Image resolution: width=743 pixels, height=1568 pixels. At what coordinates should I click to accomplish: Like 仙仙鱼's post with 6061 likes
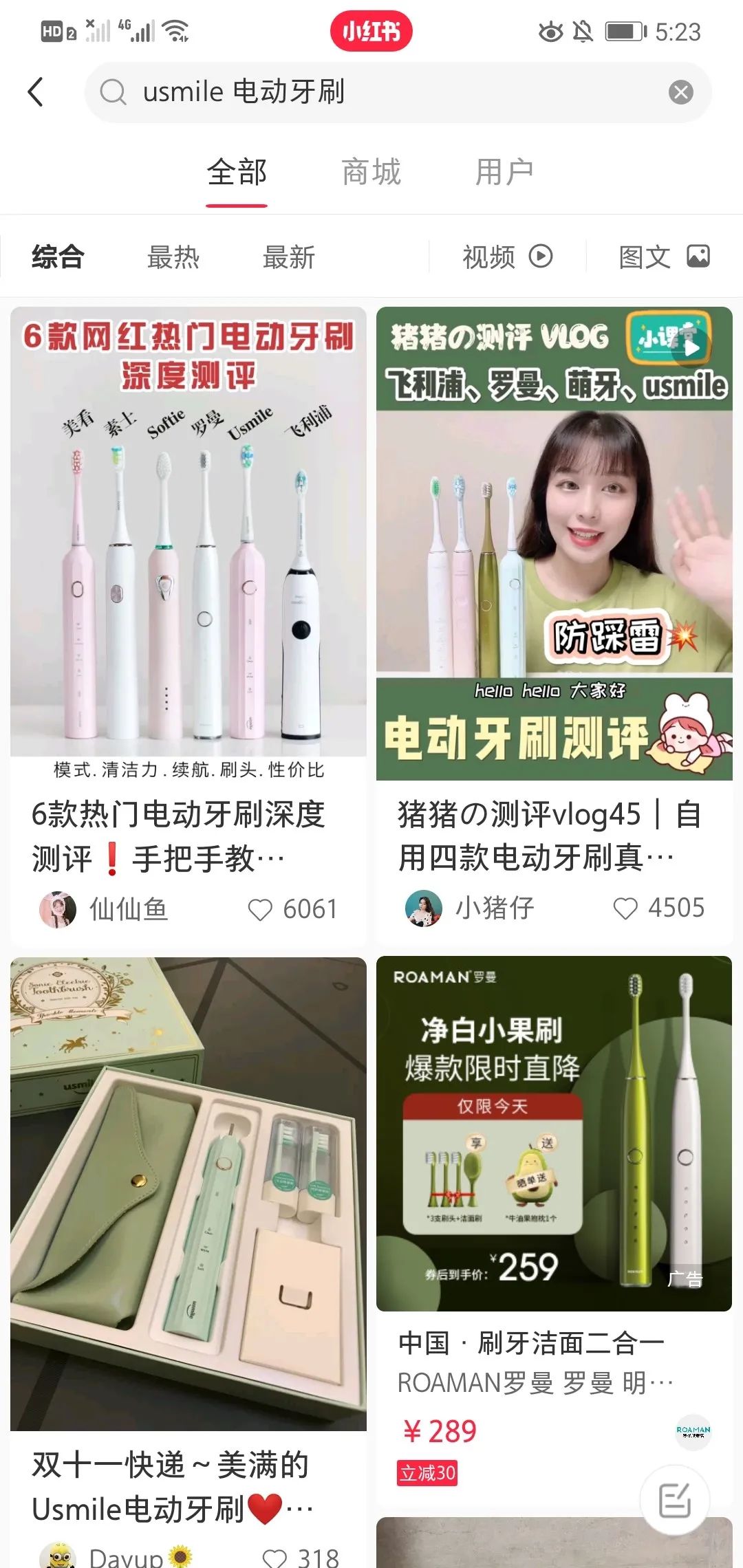[x=261, y=909]
